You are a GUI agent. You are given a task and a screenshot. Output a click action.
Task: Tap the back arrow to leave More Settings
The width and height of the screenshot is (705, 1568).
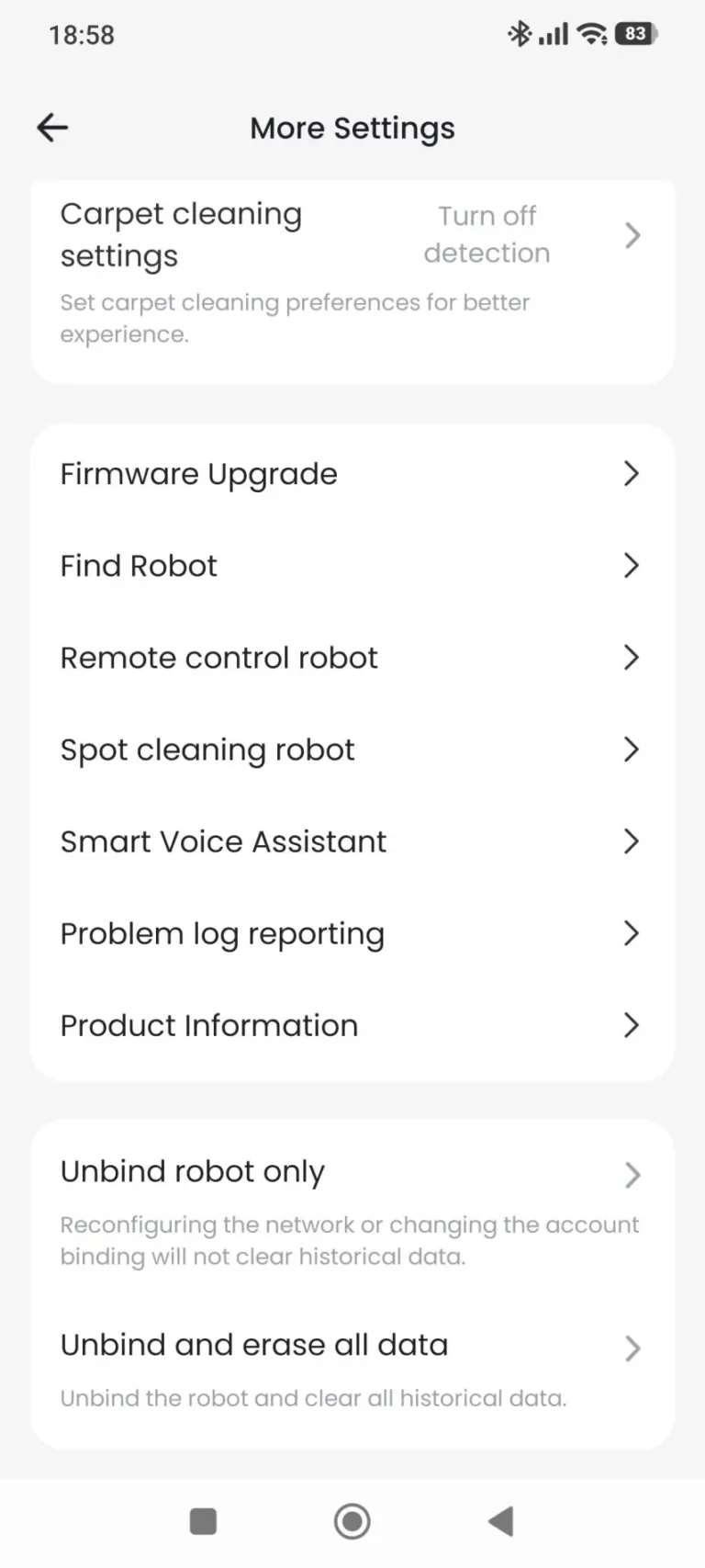tap(51, 128)
